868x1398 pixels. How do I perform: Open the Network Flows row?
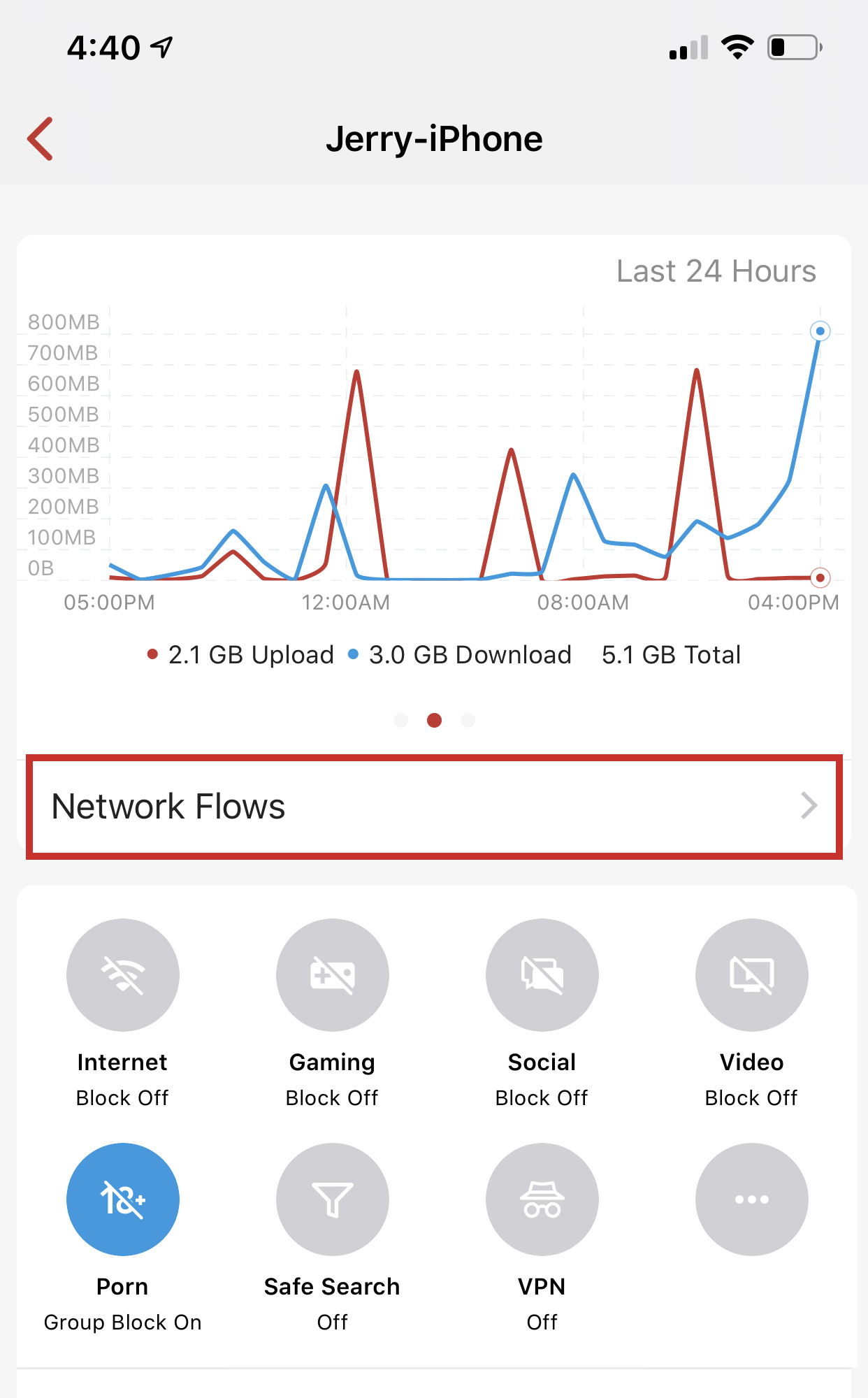click(434, 807)
